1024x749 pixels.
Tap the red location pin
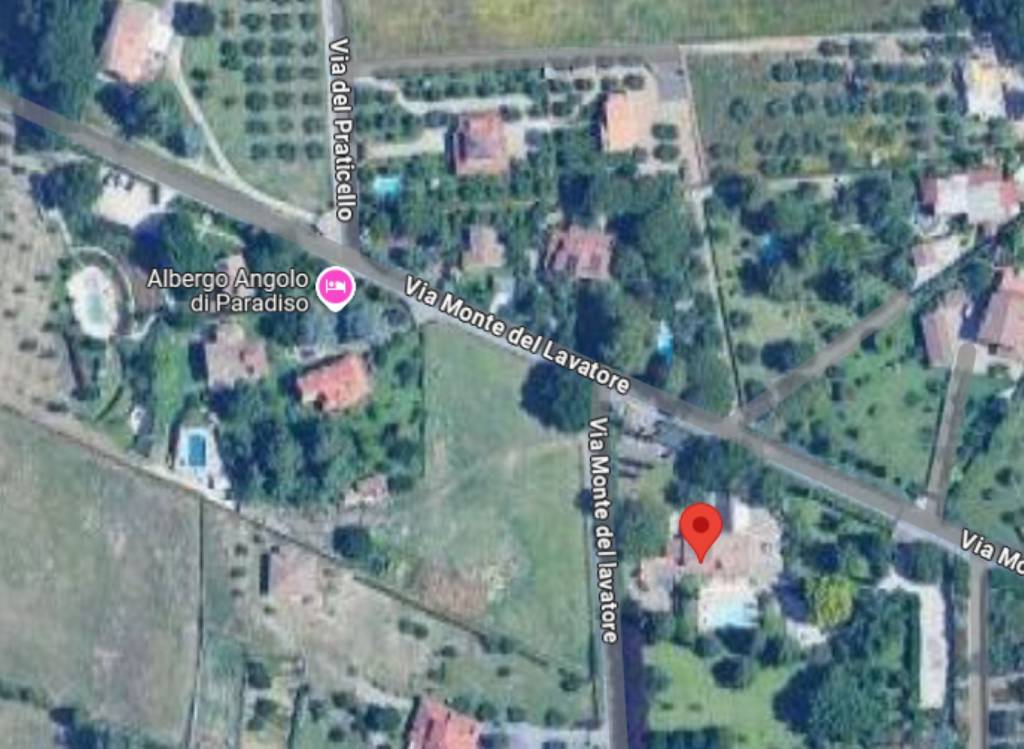point(701,527)
